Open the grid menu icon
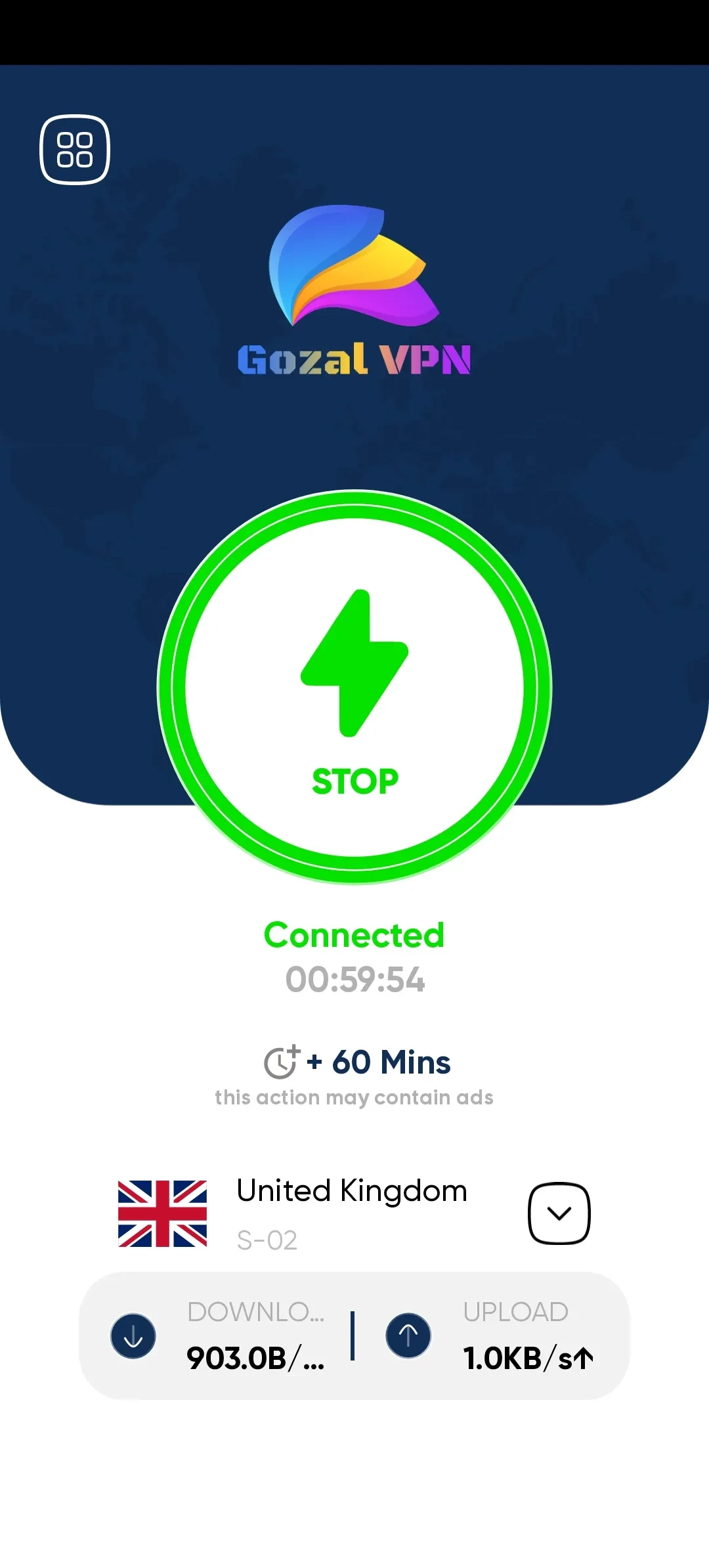709x1568 pixels. tap(75, 150)
